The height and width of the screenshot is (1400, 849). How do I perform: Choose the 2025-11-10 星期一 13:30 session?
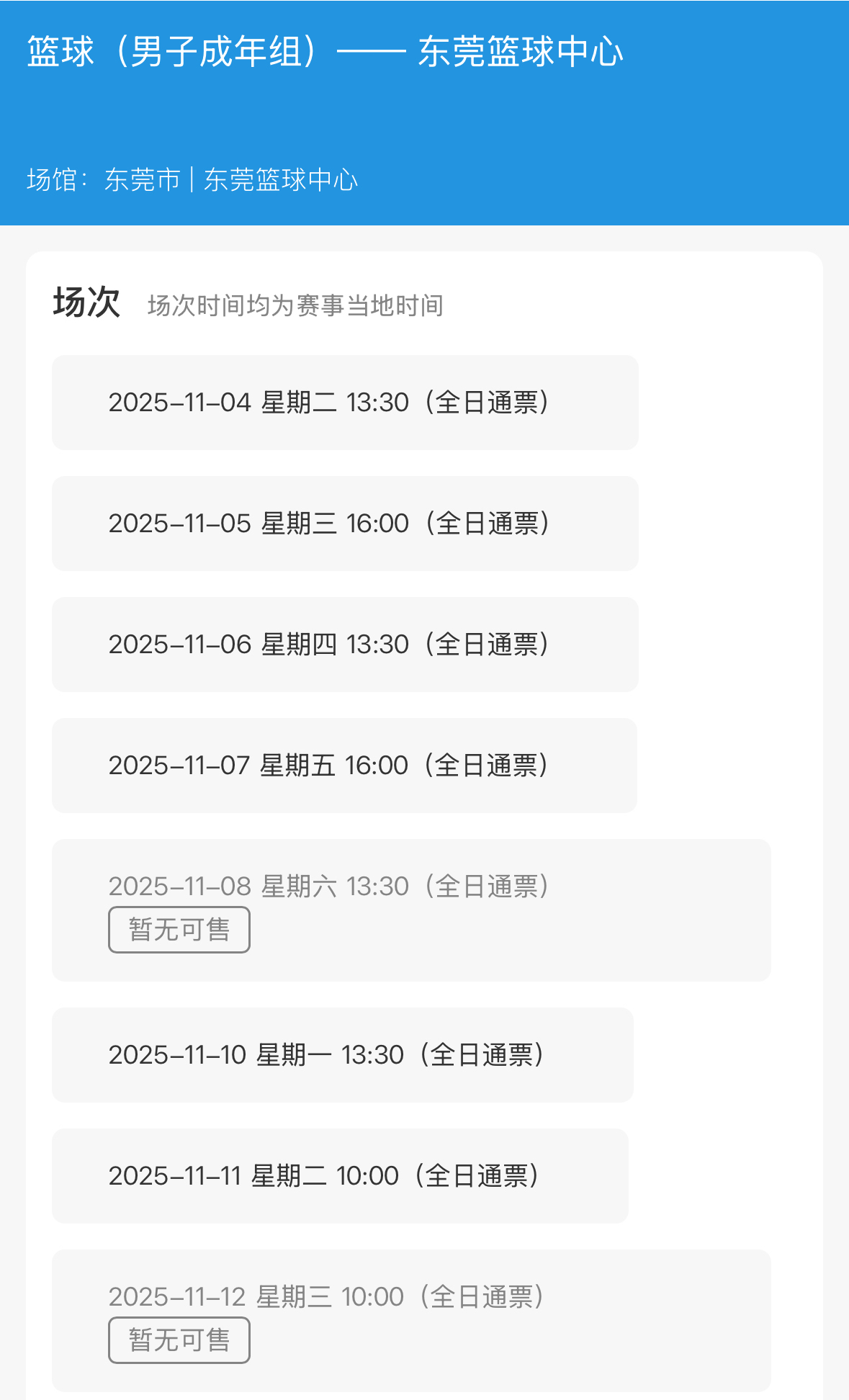click(x=342, y=1055)
